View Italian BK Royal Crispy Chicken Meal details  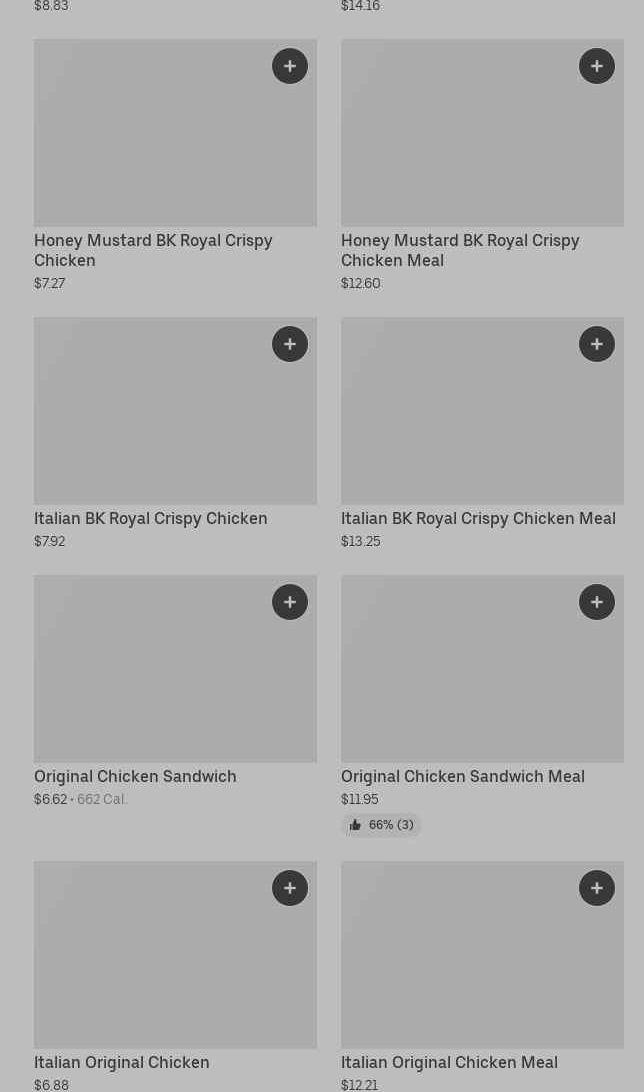[482, 433]
